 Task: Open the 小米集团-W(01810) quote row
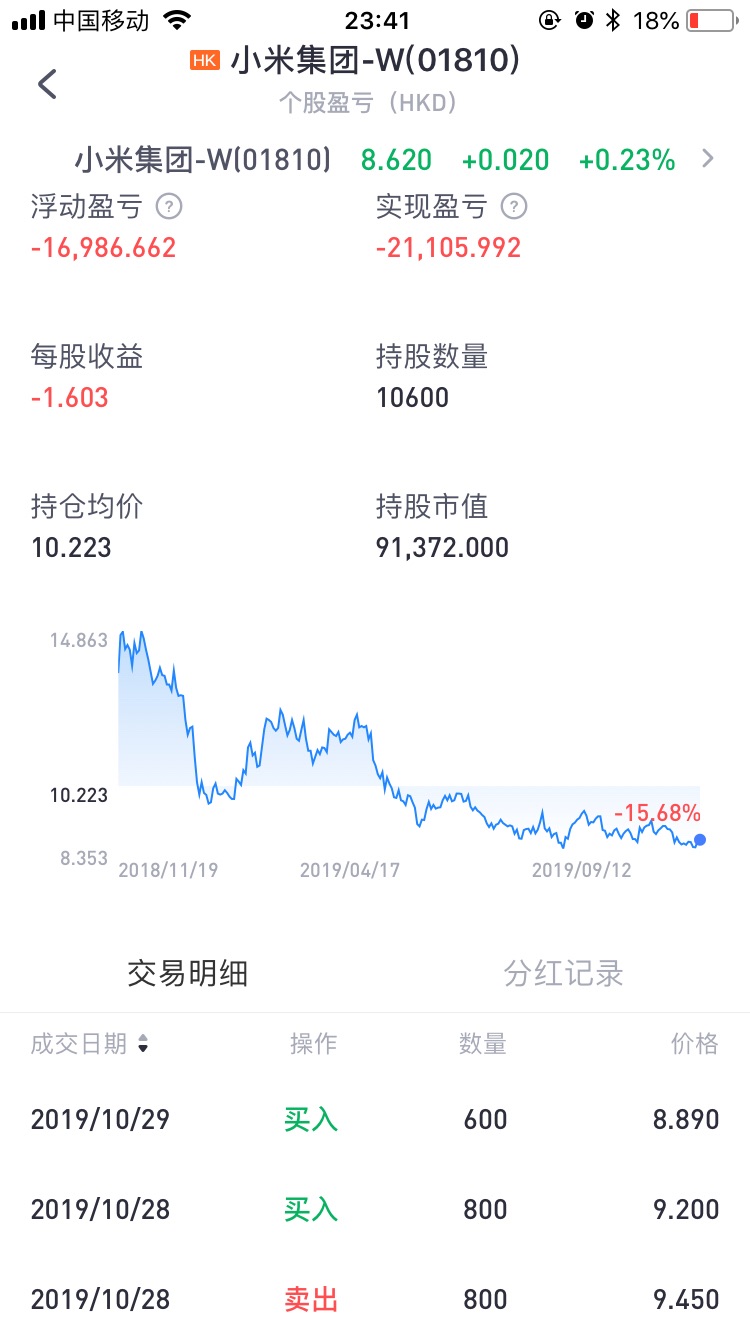tap(375, 159)
